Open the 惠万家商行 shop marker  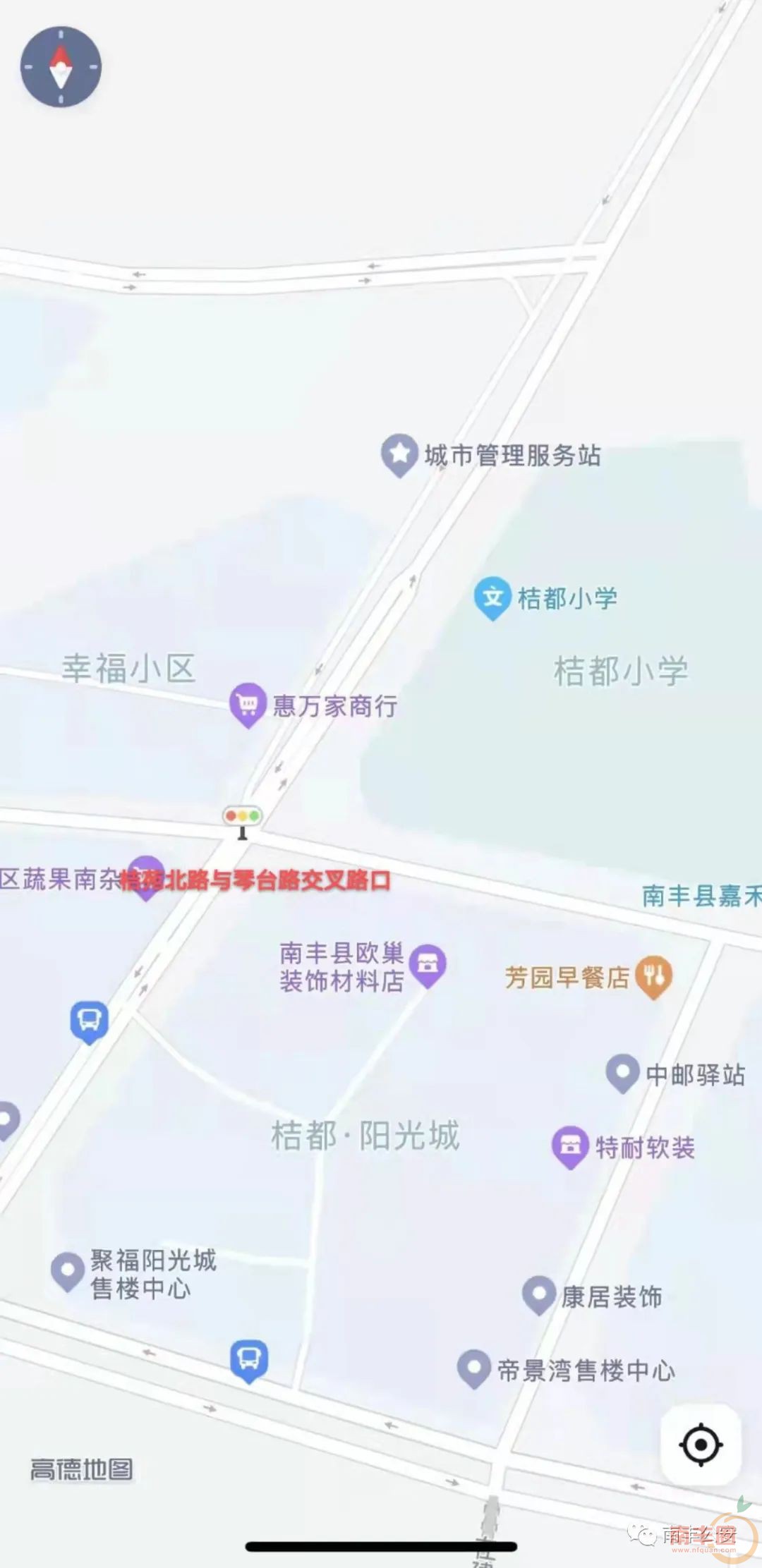click(248, 703)
